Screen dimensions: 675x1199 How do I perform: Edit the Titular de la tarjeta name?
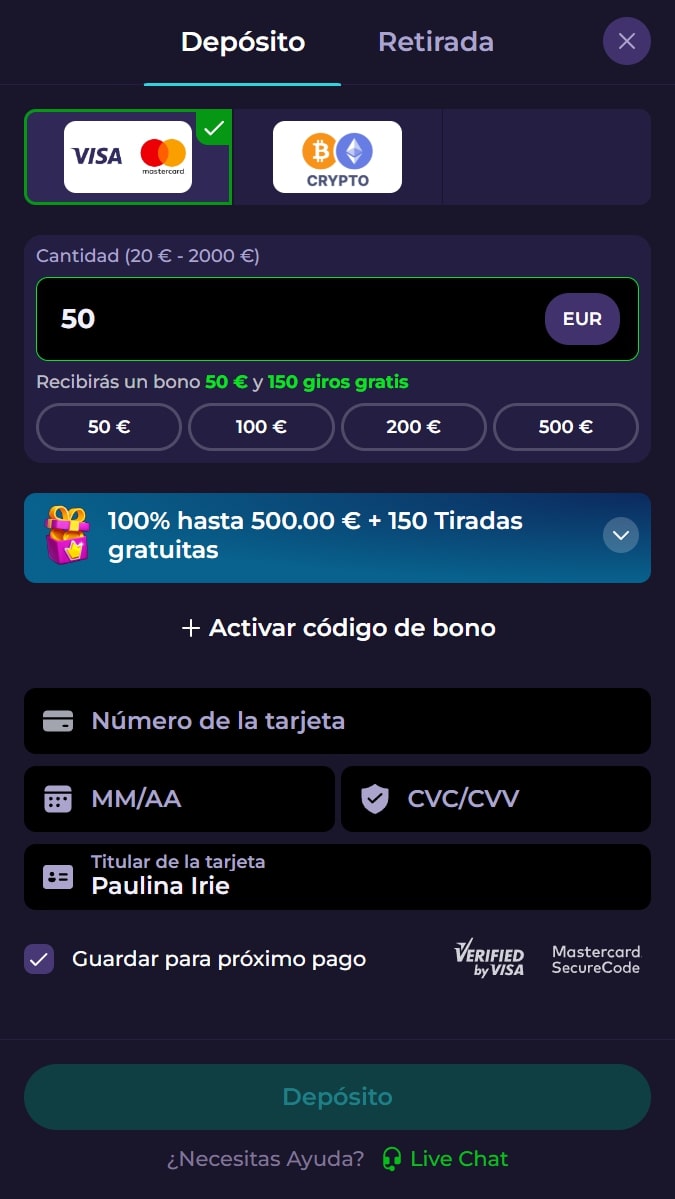(x=337, y=877)
